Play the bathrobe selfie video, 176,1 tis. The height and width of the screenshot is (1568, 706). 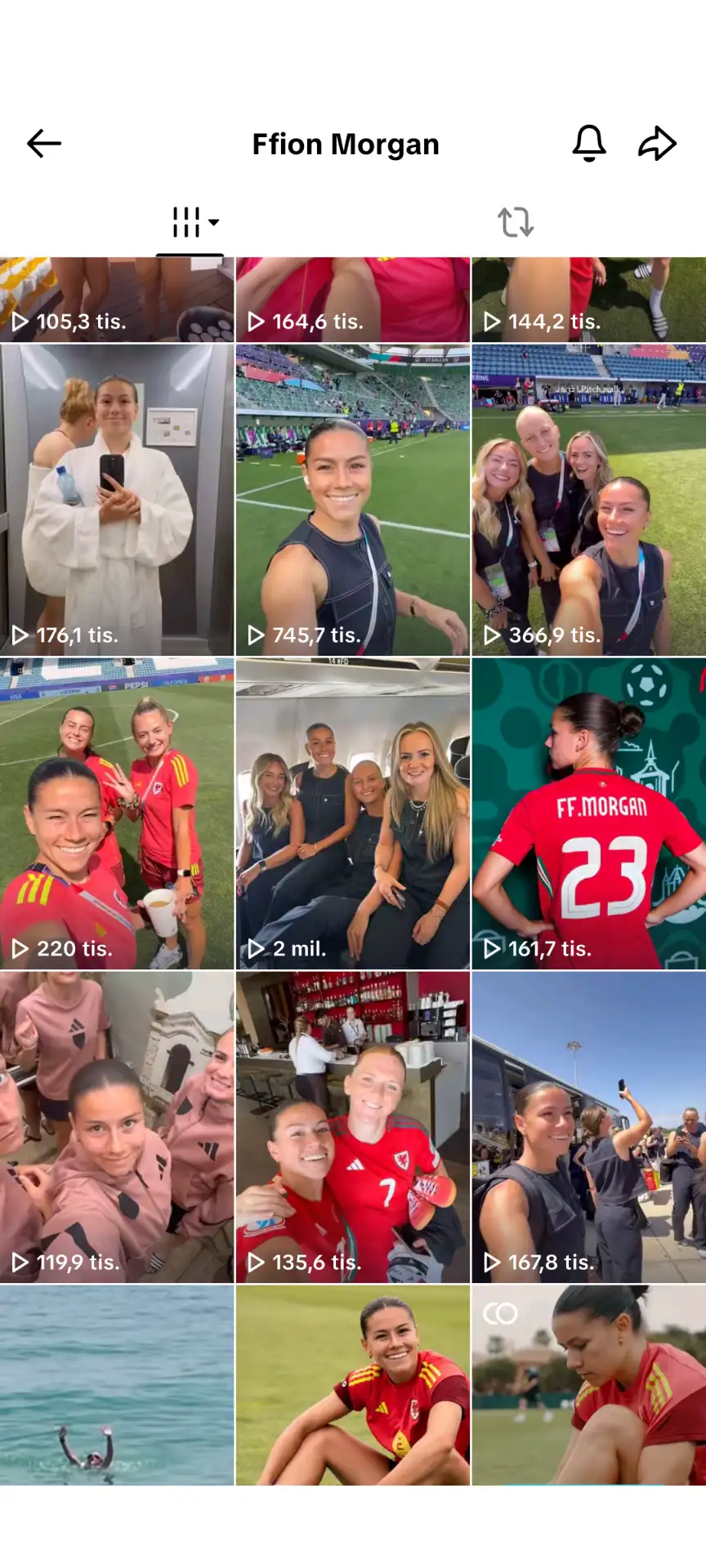tap(117, 500)
